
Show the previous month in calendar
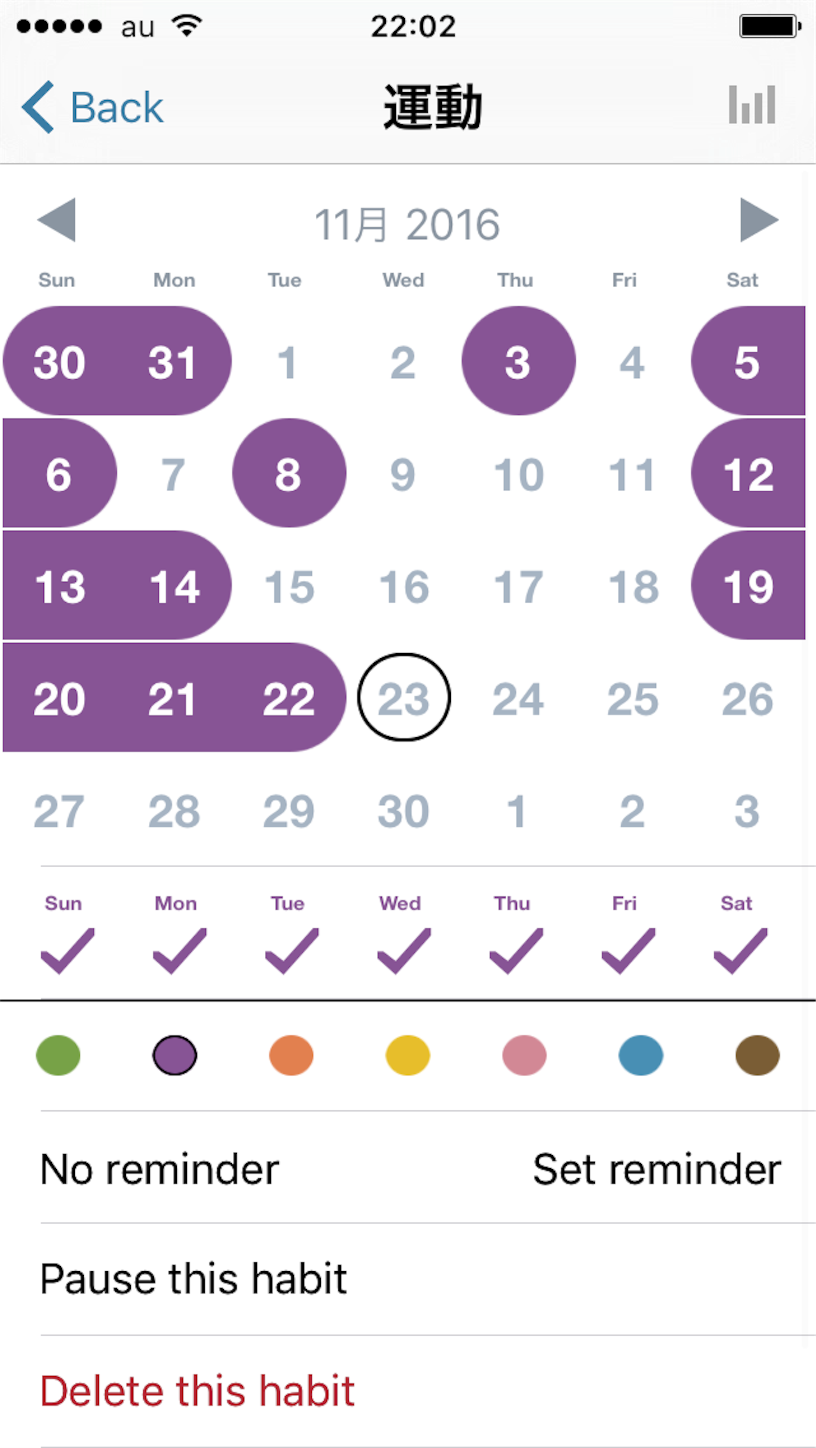[x=56, y=220]
